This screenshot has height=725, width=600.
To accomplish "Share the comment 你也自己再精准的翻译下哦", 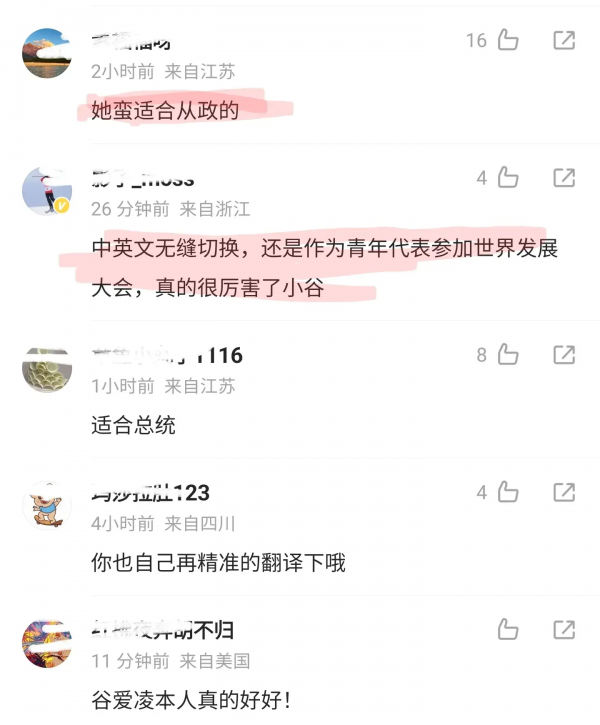I will tap(564, 492).
